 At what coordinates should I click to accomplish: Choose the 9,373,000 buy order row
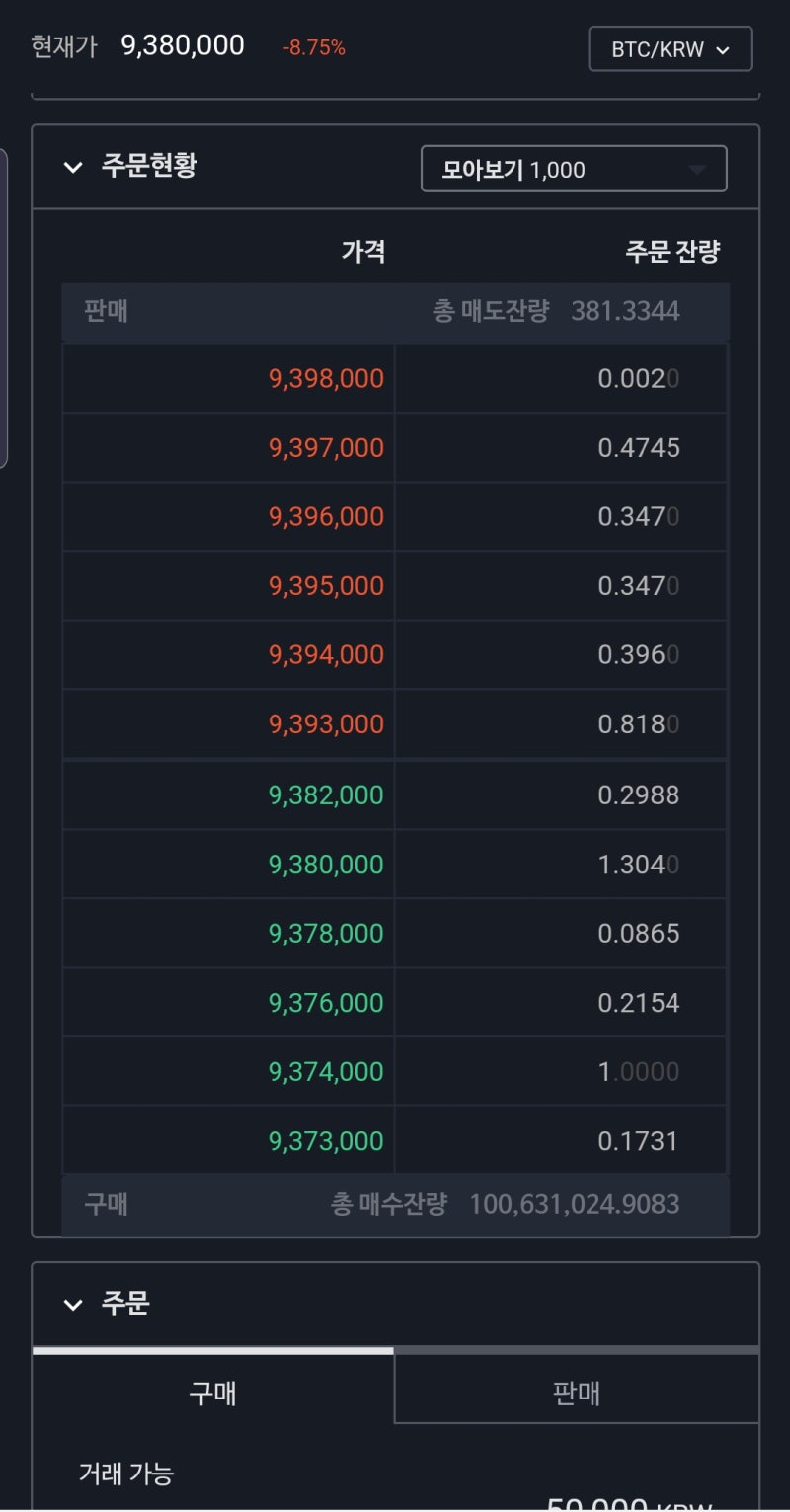(395, 1140)
